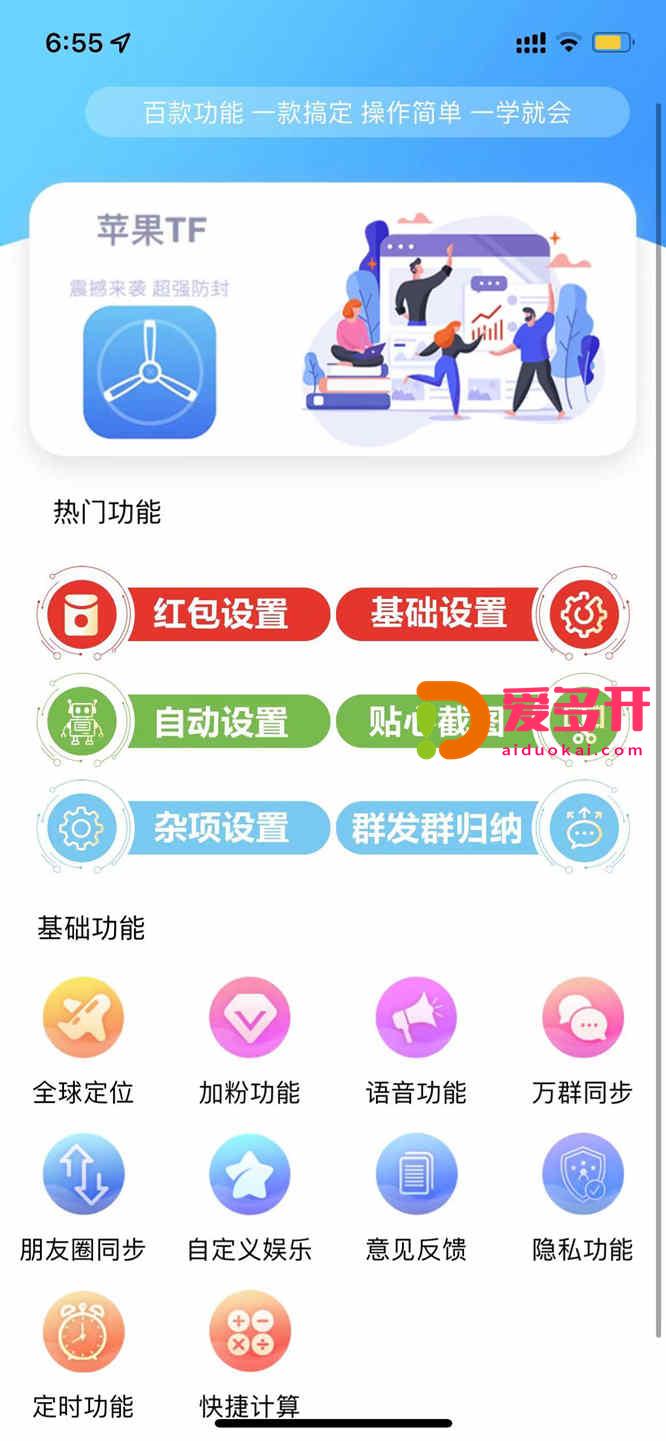This screenshot has height=1441, width=666.
Task: Open the 苹果TF banner card
Action: click(x=332, y=320)
